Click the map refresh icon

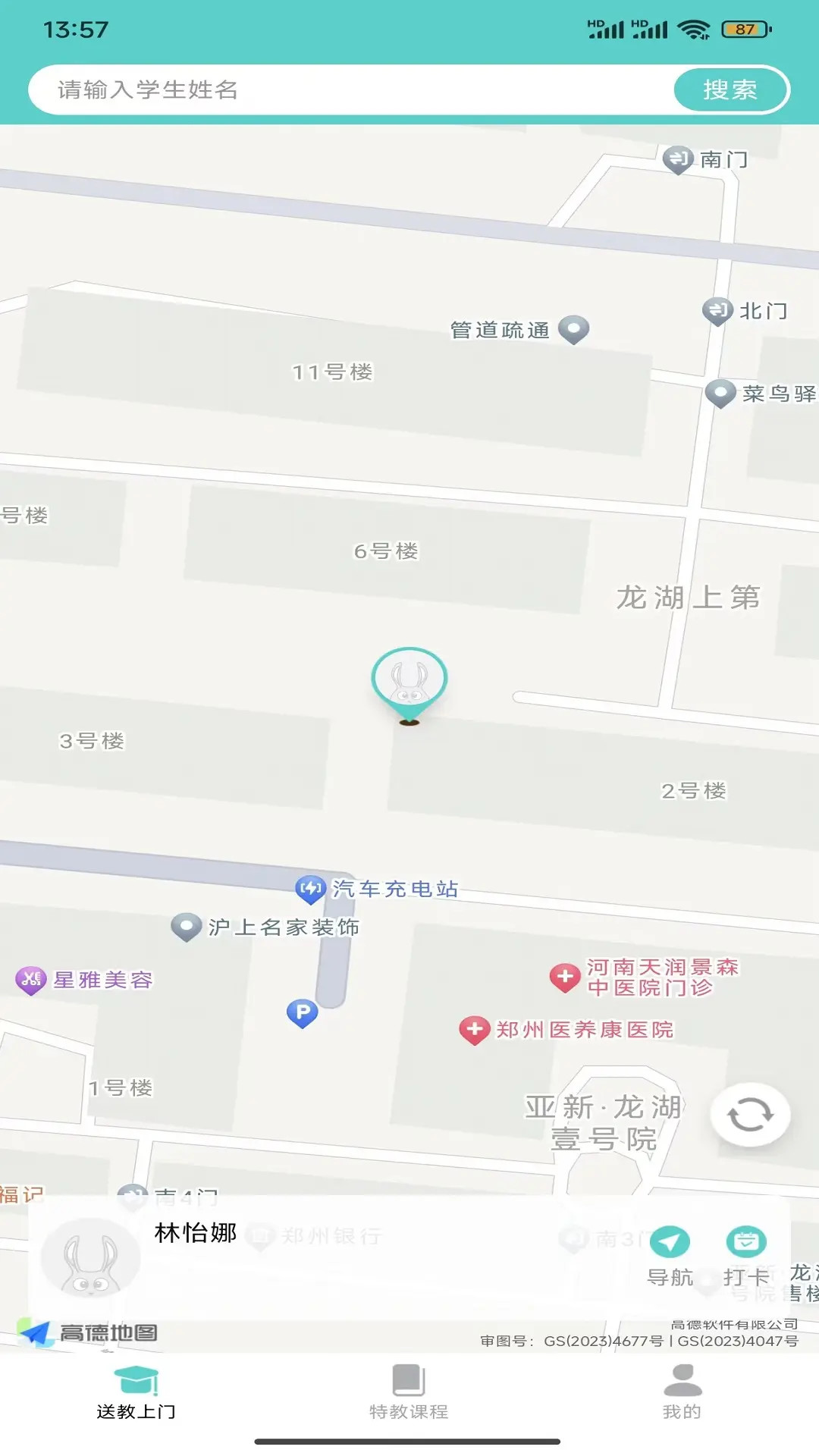click(749, 1115)
